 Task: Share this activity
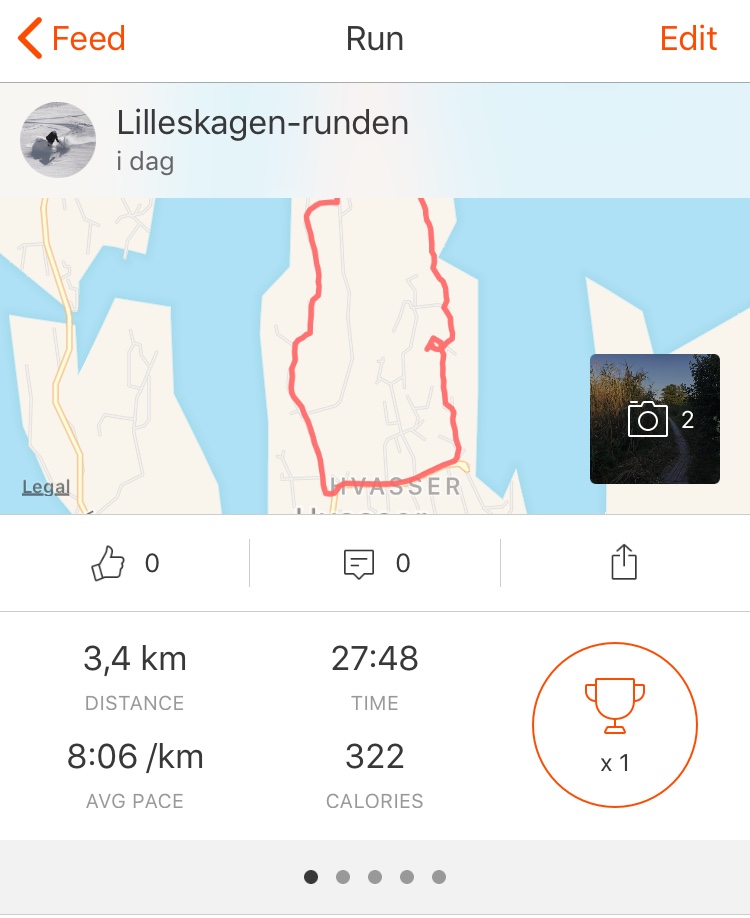pos(624,562)
